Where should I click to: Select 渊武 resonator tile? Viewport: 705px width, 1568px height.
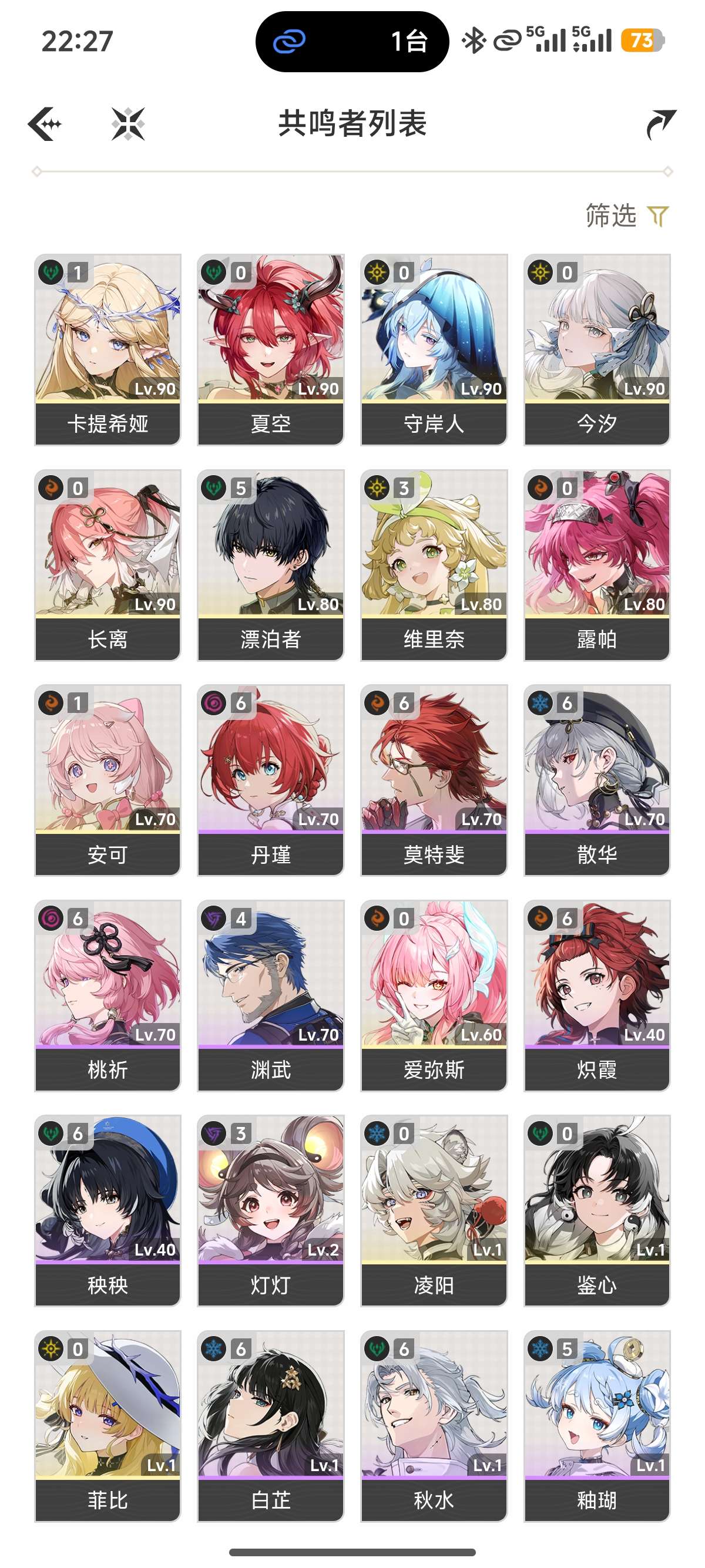point(271,995)
